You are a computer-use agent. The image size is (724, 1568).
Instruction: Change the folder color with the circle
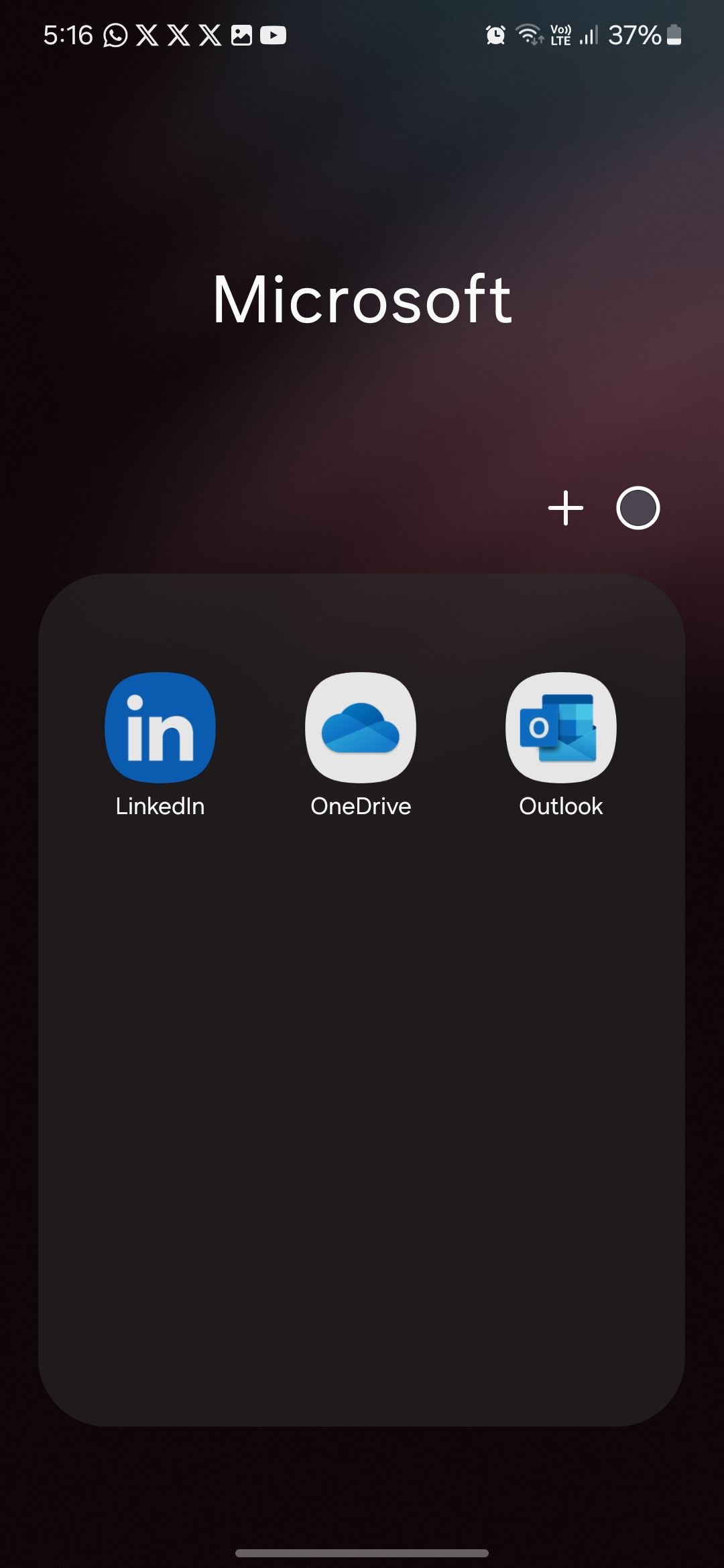coord(638,508)
